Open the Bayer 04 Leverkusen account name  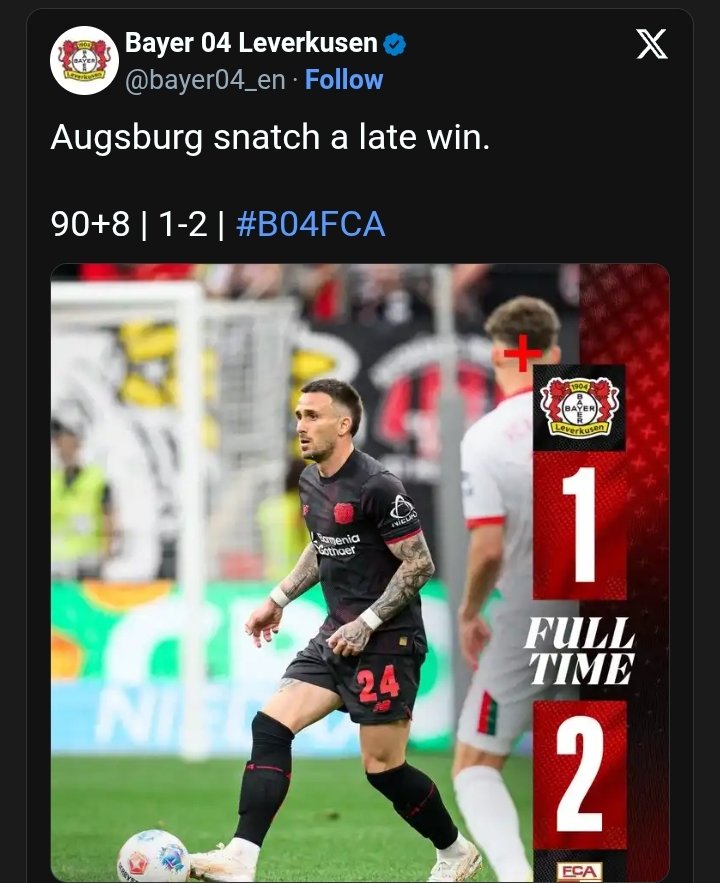pyautogui.click(x=250, y=43)
